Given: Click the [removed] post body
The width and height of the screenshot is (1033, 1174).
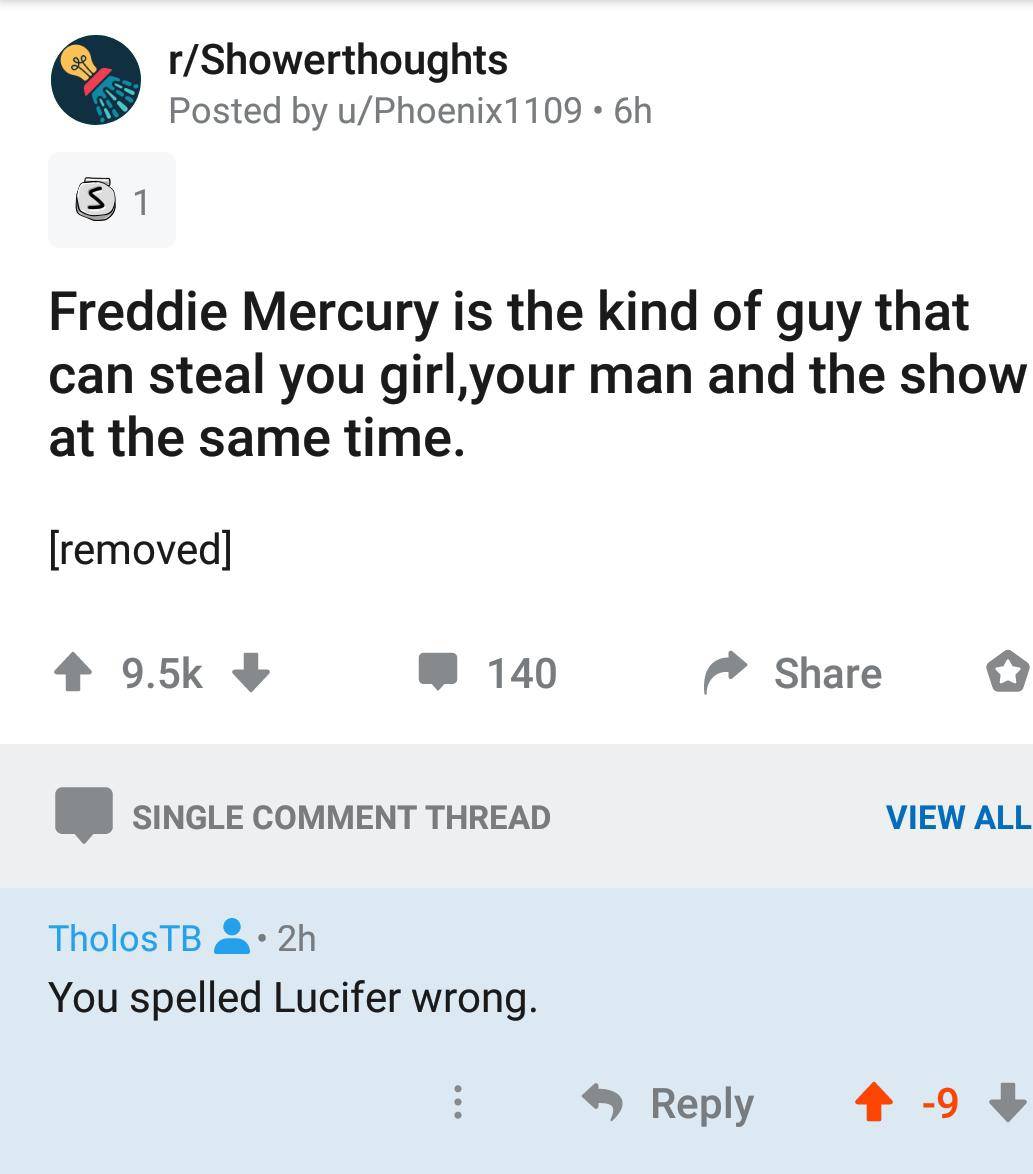Looking at the screenshot, I should pyautogui.click(x=138, y=549).
